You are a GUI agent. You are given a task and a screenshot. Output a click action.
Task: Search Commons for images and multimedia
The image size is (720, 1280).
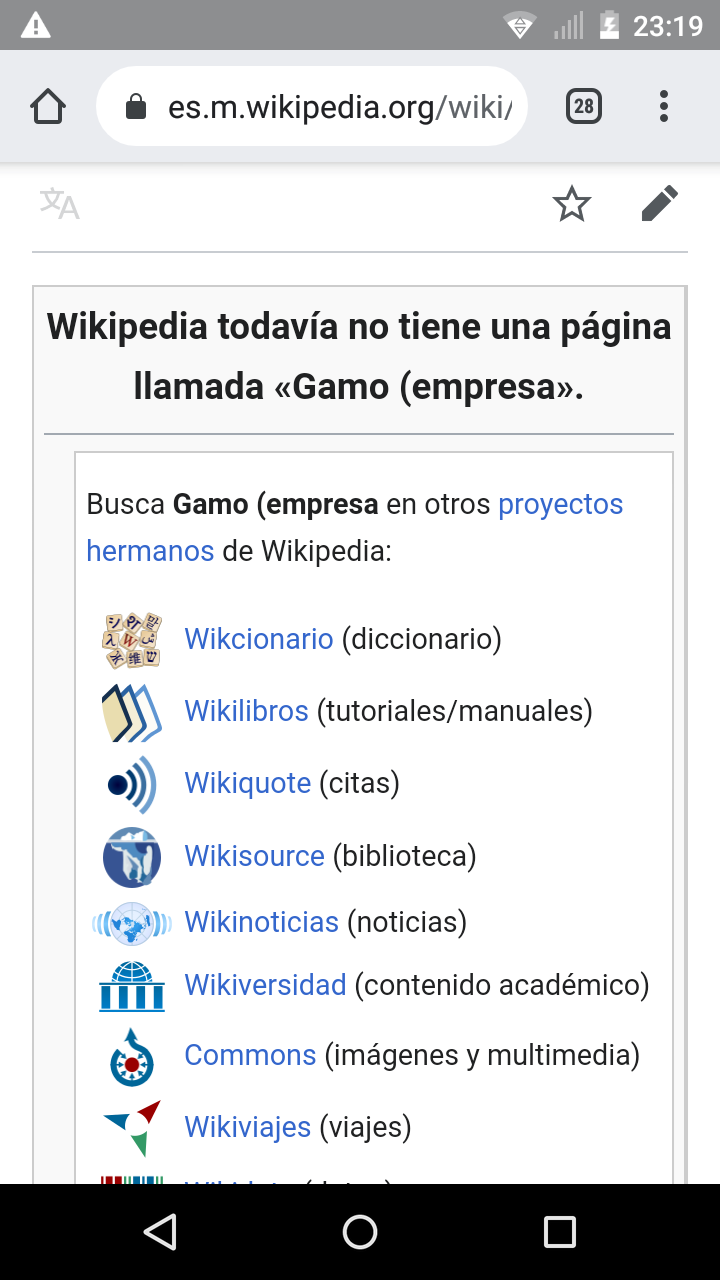tap(250, 1055)
